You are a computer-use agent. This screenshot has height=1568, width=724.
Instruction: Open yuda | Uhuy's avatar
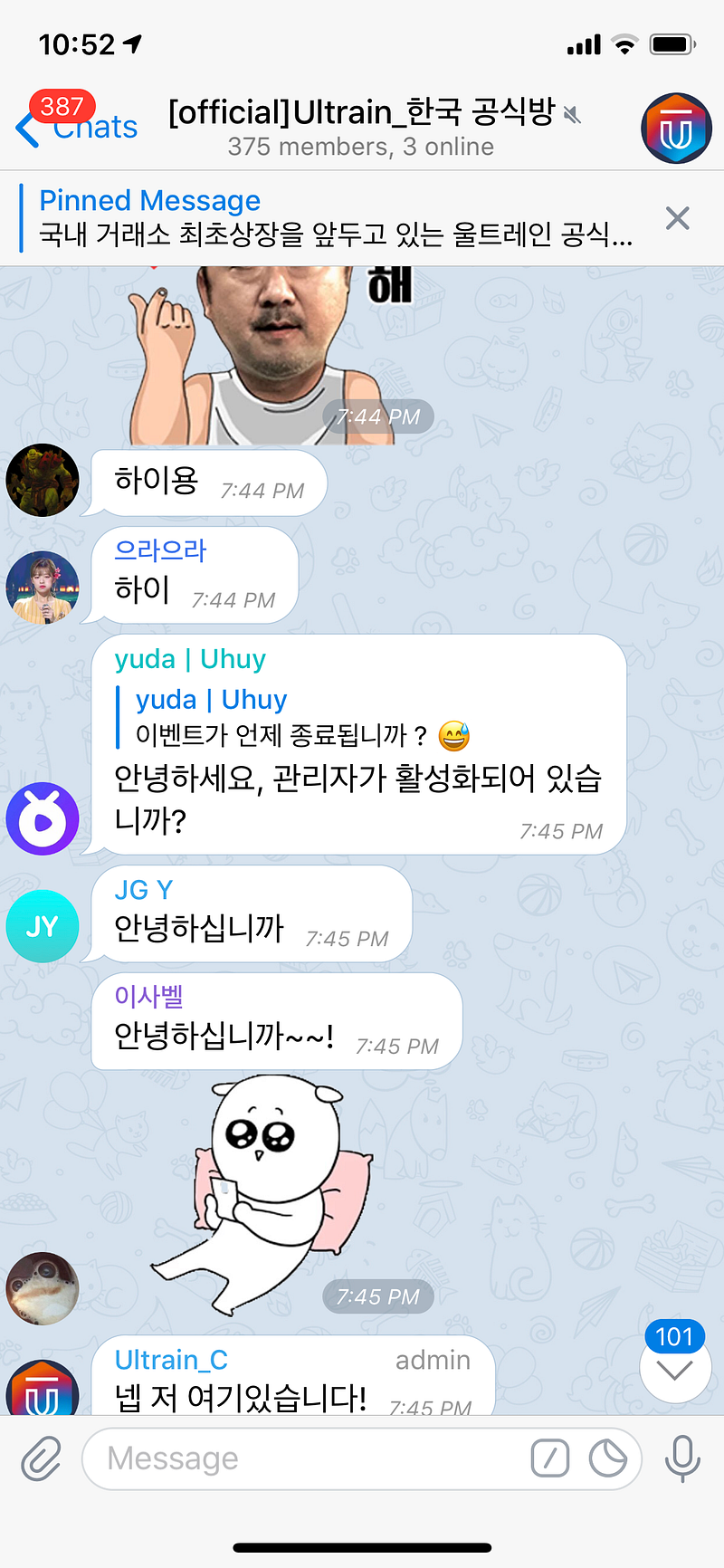pyautogui.click(x=43, y=818)
